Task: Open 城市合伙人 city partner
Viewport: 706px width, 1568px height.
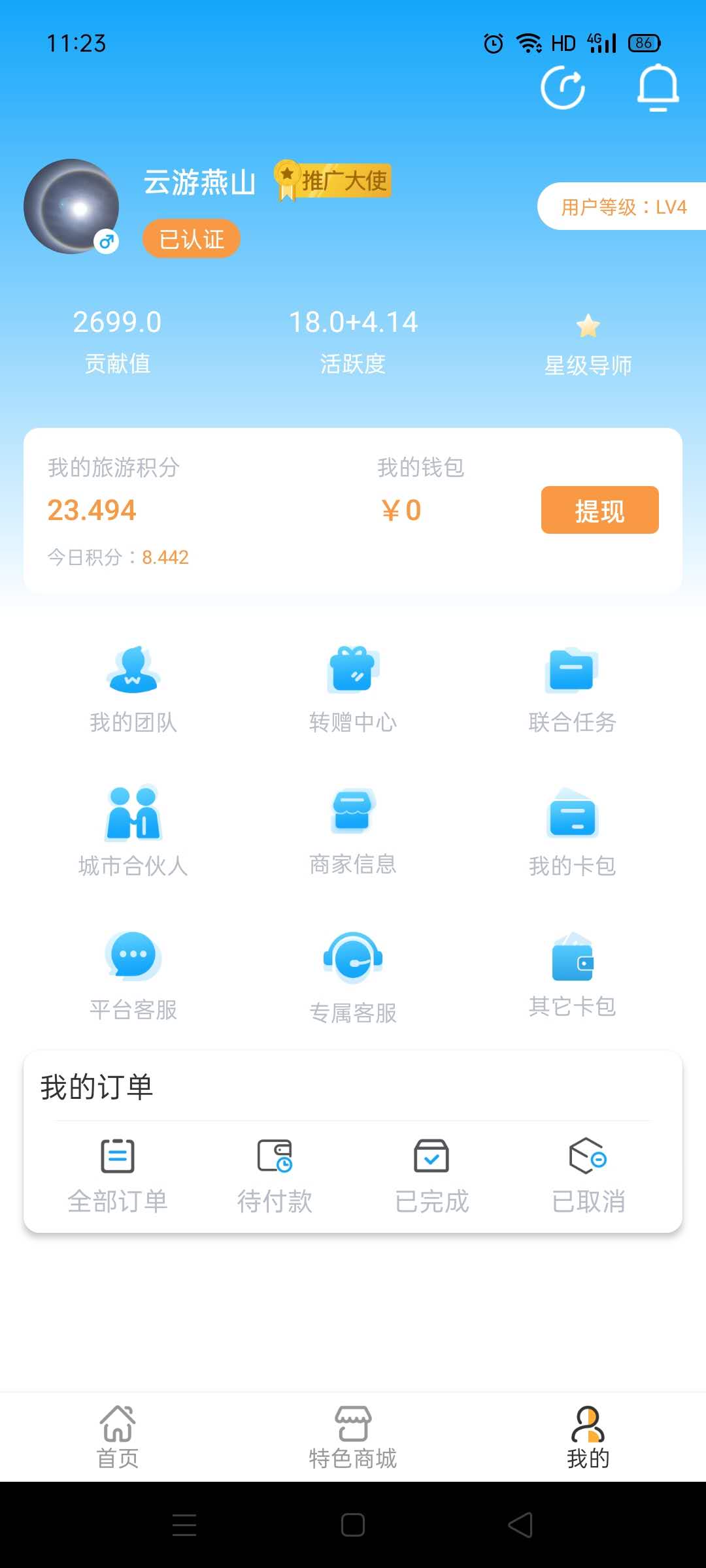Action: (133, 831)
